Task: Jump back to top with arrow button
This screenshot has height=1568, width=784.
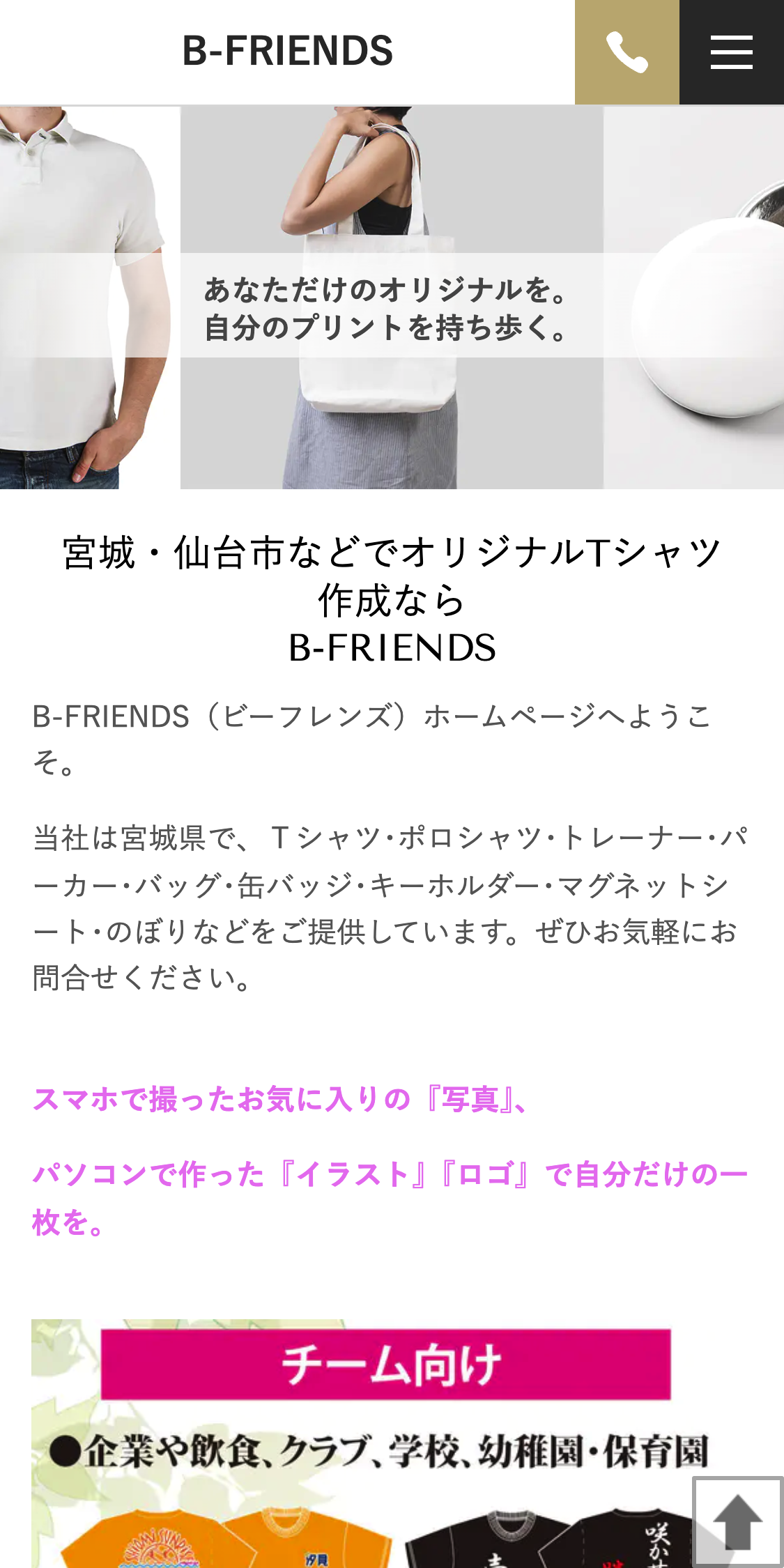Action: 737,1521
